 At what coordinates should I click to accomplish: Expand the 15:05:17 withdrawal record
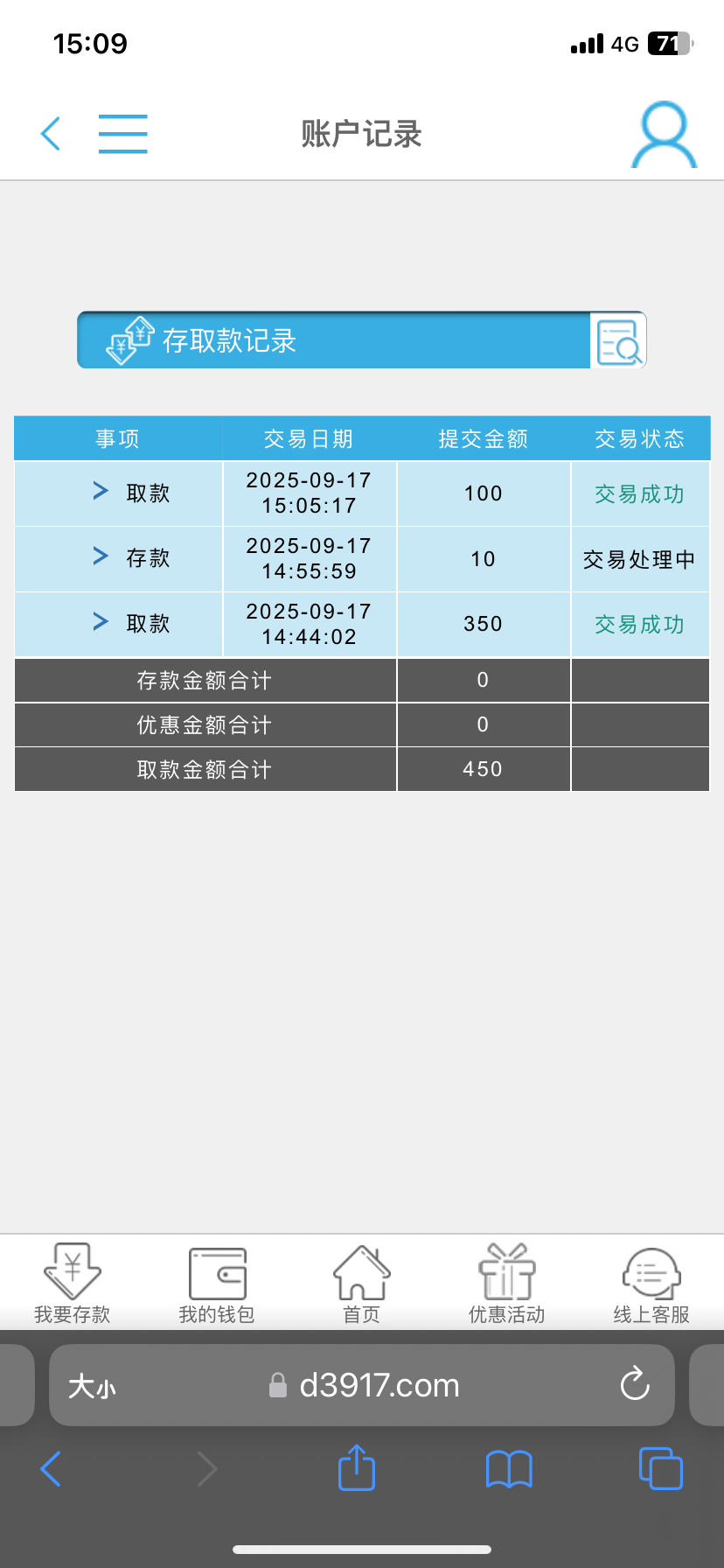pyautogui.click(x=101, y=492)
